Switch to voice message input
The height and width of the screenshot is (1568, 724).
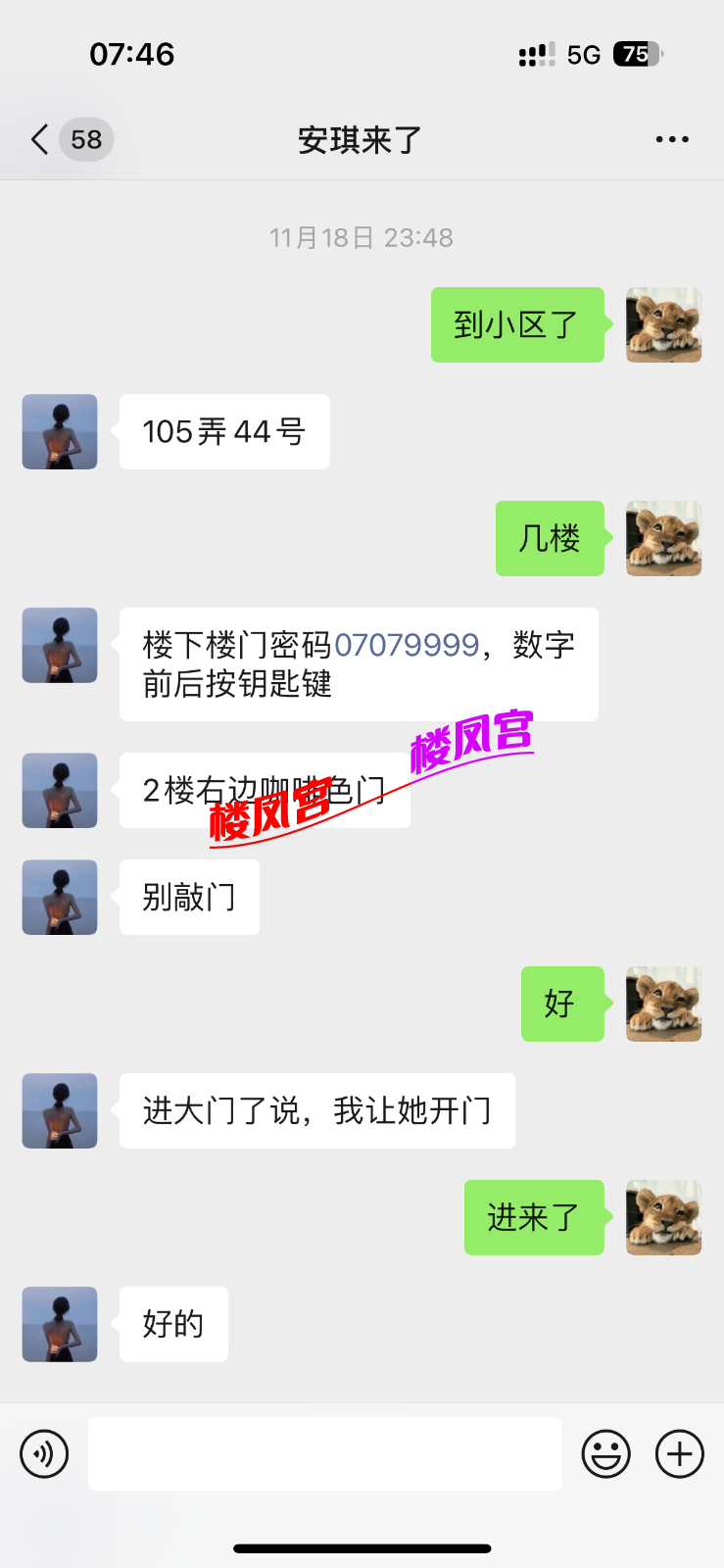(44, 1453)
